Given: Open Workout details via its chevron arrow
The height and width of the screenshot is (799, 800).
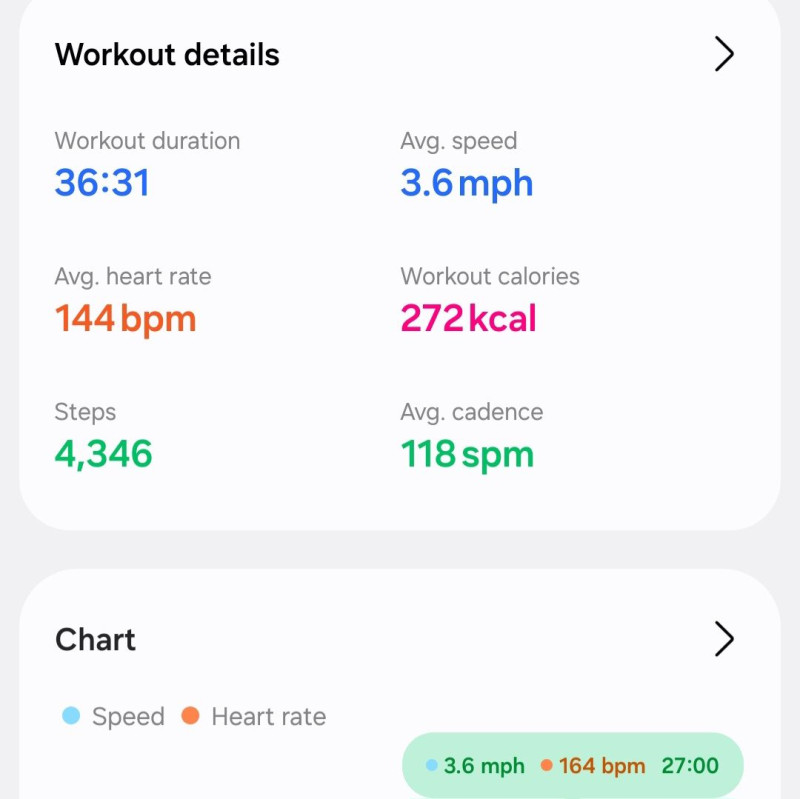Looking at the screenshot, I should (725, 54).
